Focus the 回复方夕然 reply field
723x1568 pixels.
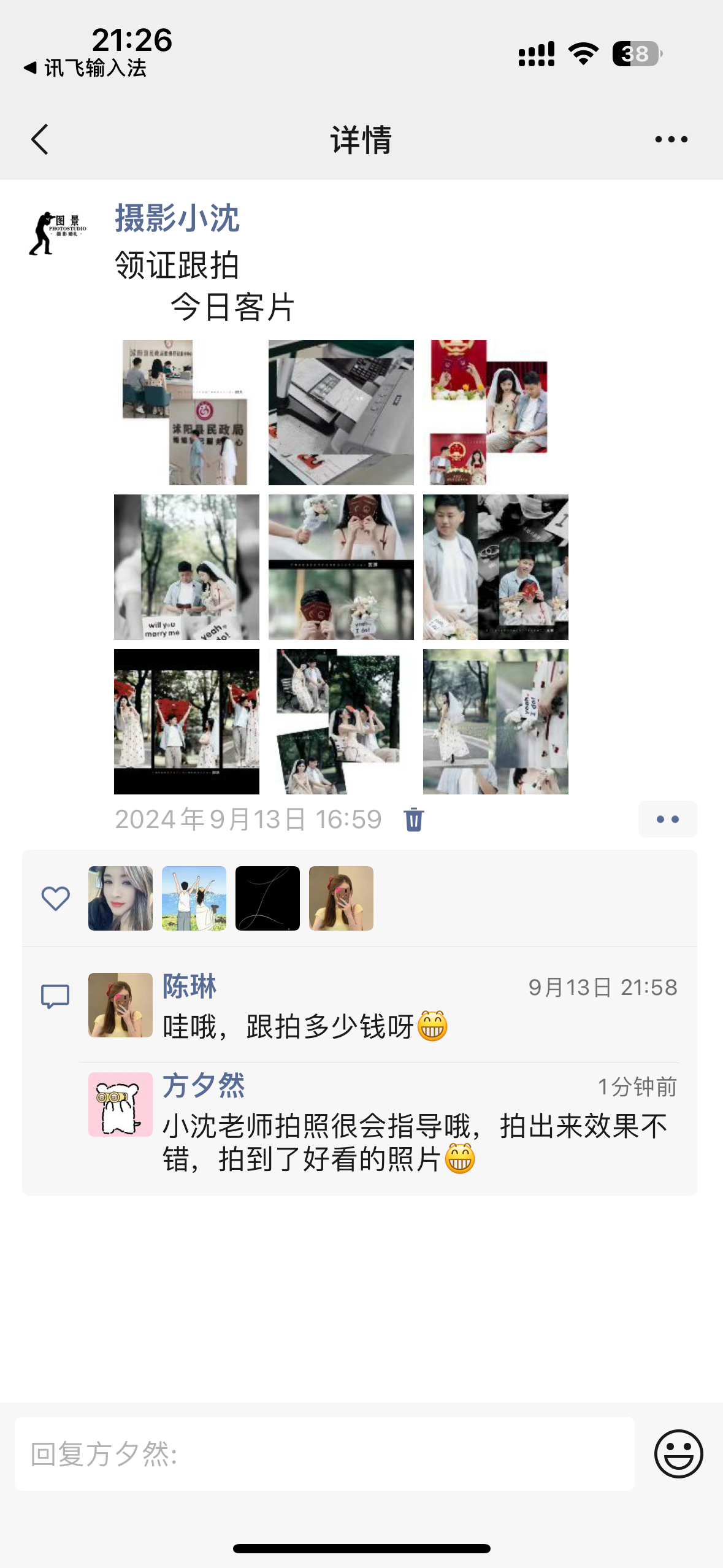point(324,1454)
